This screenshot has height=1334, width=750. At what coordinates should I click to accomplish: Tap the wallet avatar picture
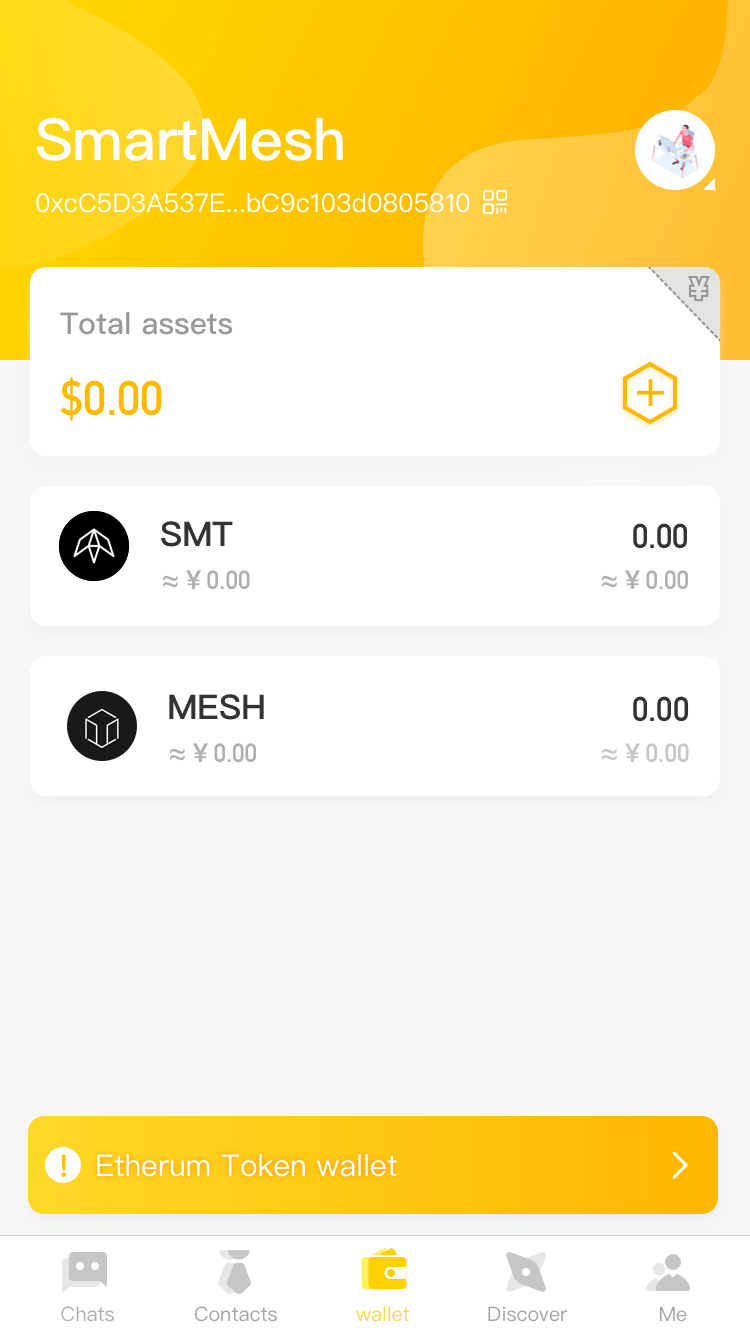(x=675, y=150)
